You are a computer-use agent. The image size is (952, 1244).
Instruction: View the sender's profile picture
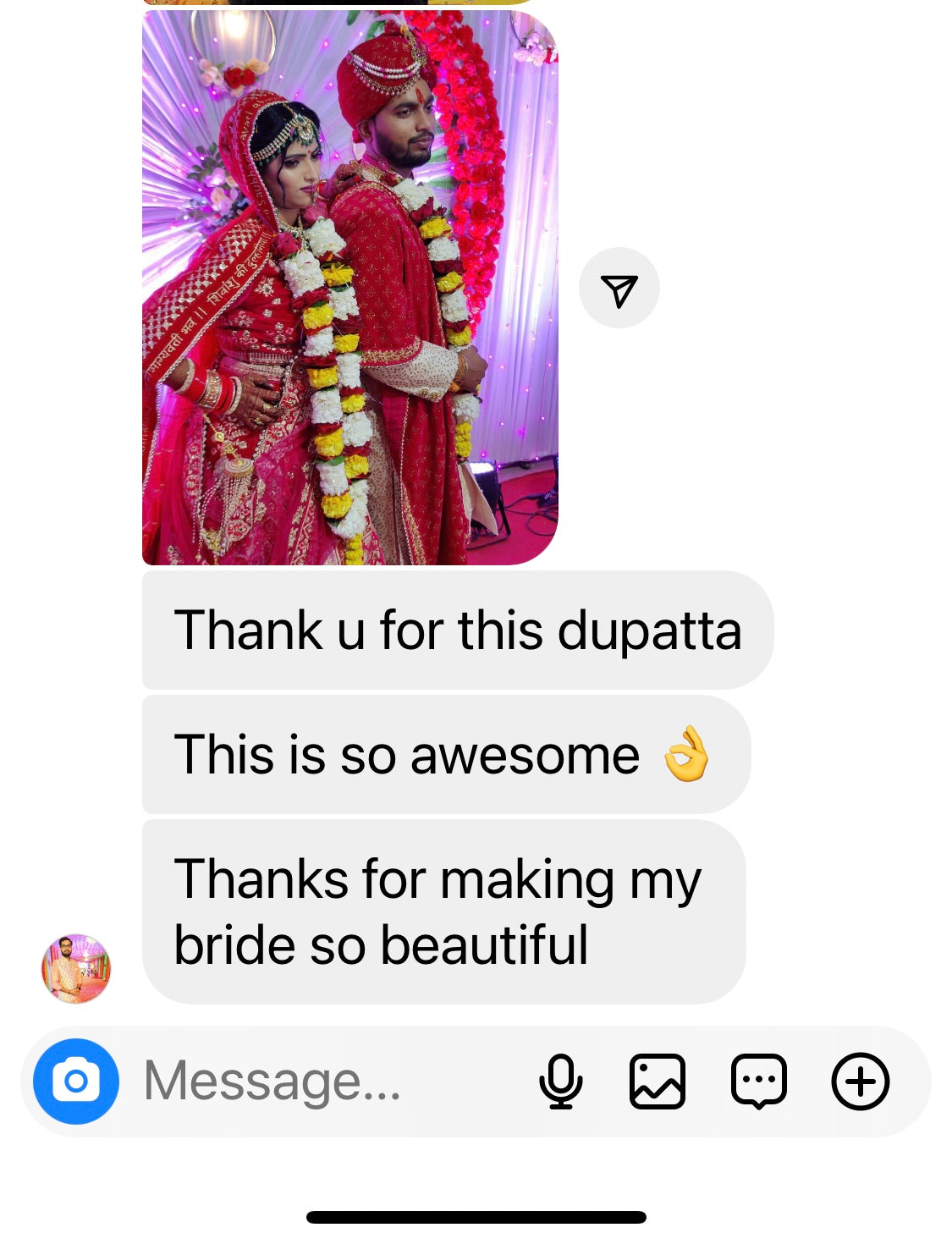[76, 968]
